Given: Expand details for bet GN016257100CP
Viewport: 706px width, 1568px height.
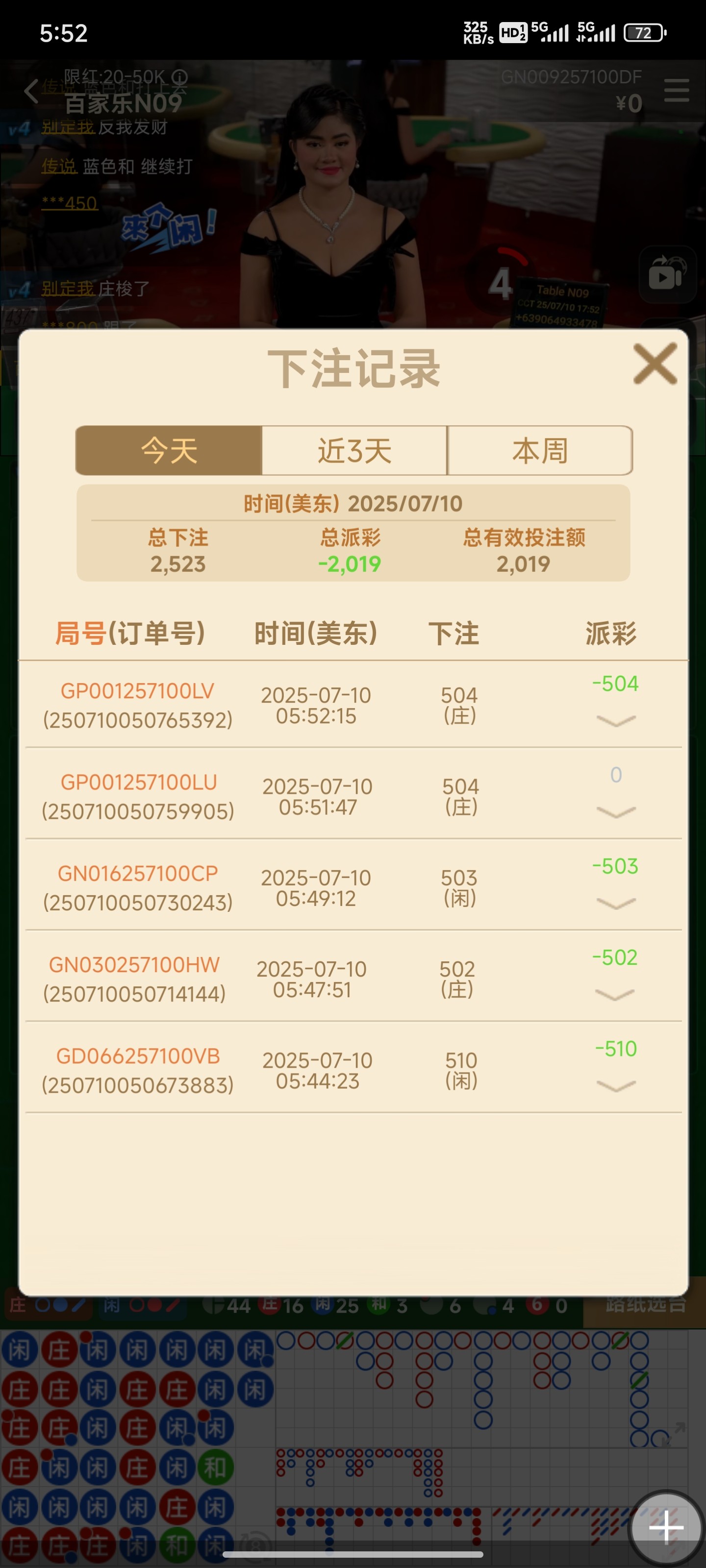Looking at the screenshot, I should pos(616,903).
